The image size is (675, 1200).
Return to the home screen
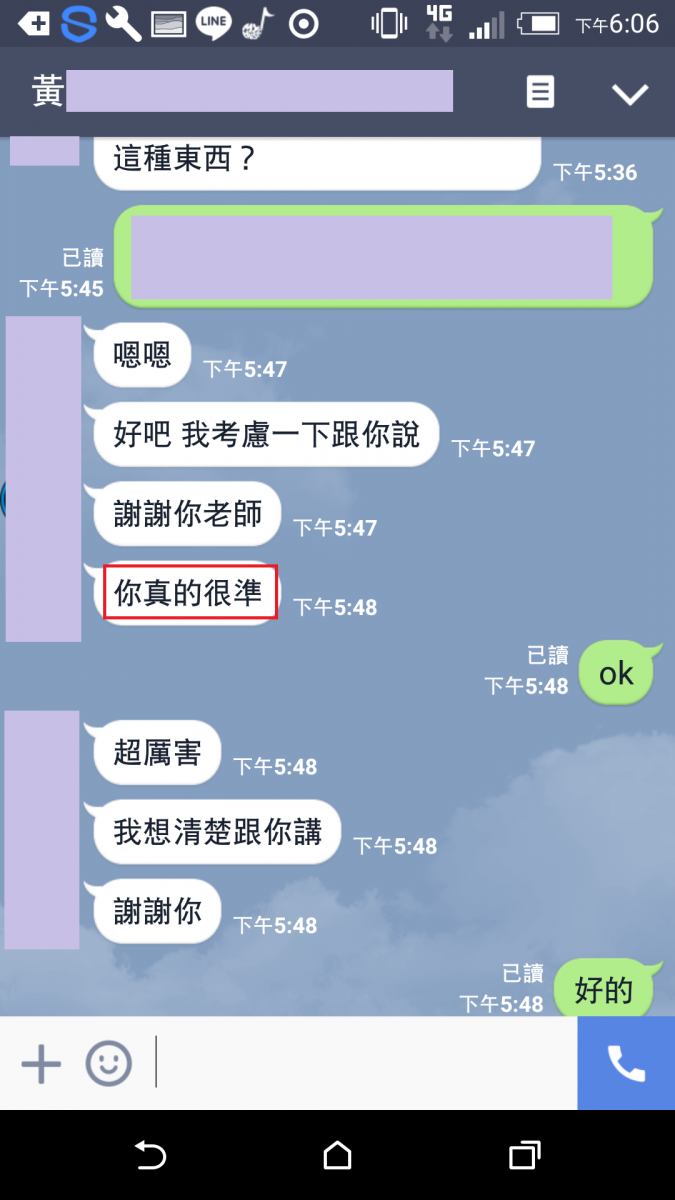click(338, 1156)
